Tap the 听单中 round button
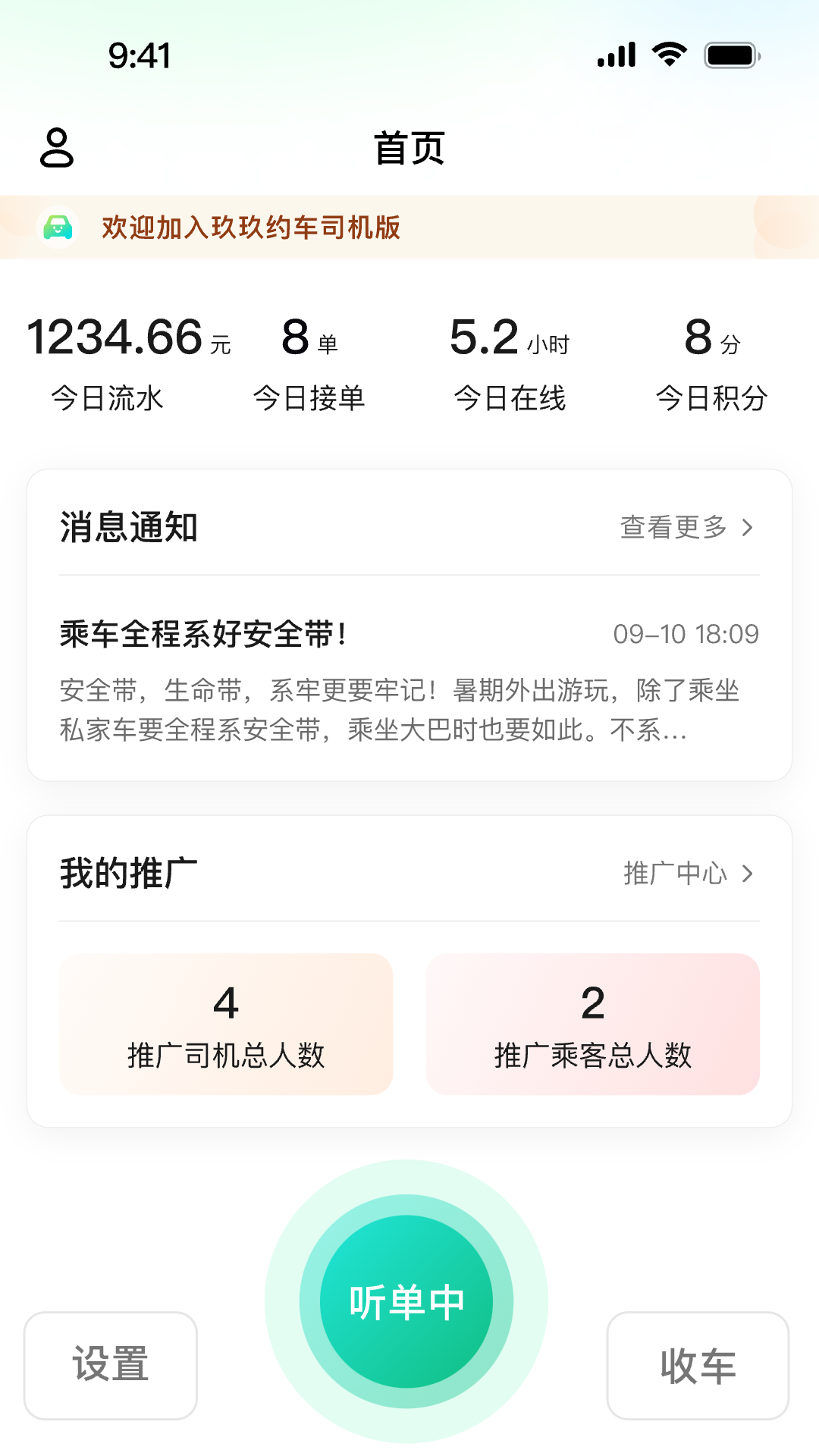The image size is (819, 1456). point(406,1301)
